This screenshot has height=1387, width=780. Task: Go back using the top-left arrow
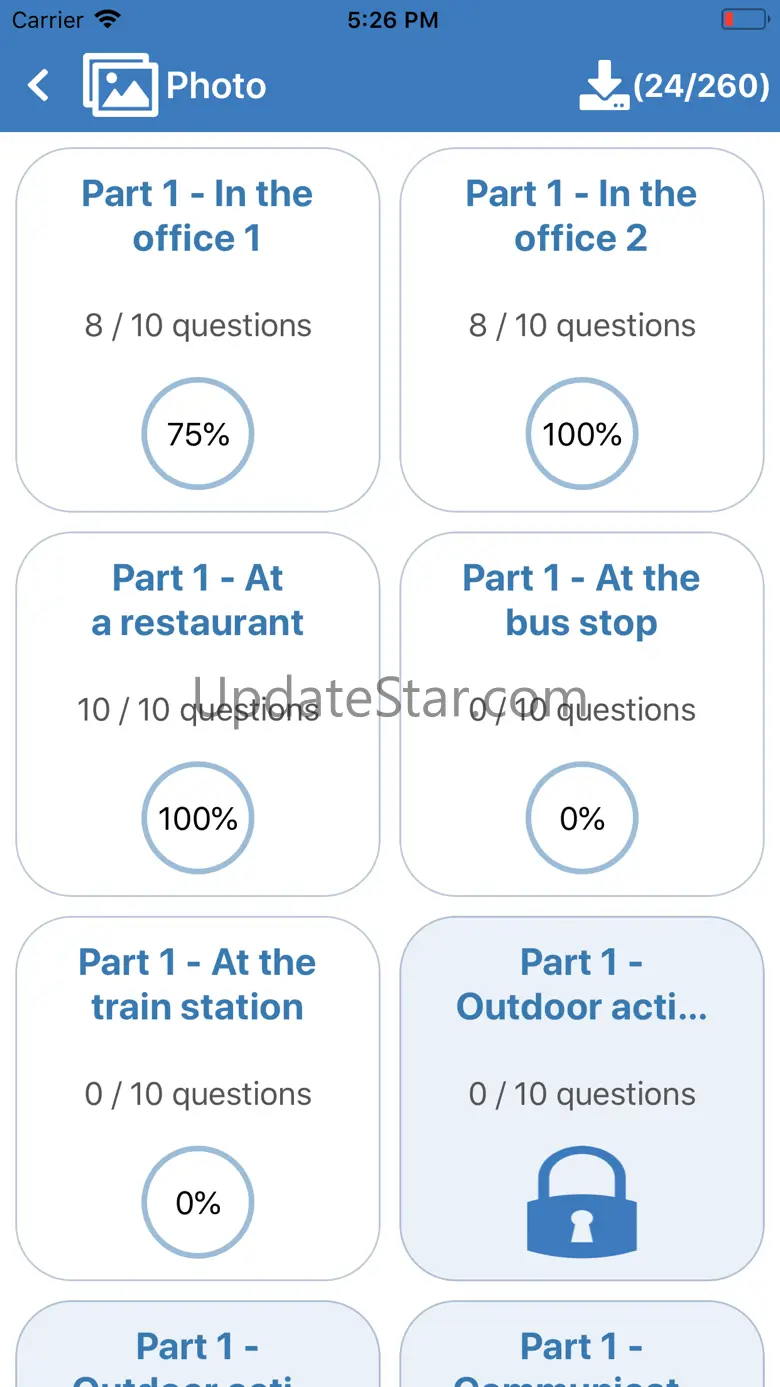[39, 86]
